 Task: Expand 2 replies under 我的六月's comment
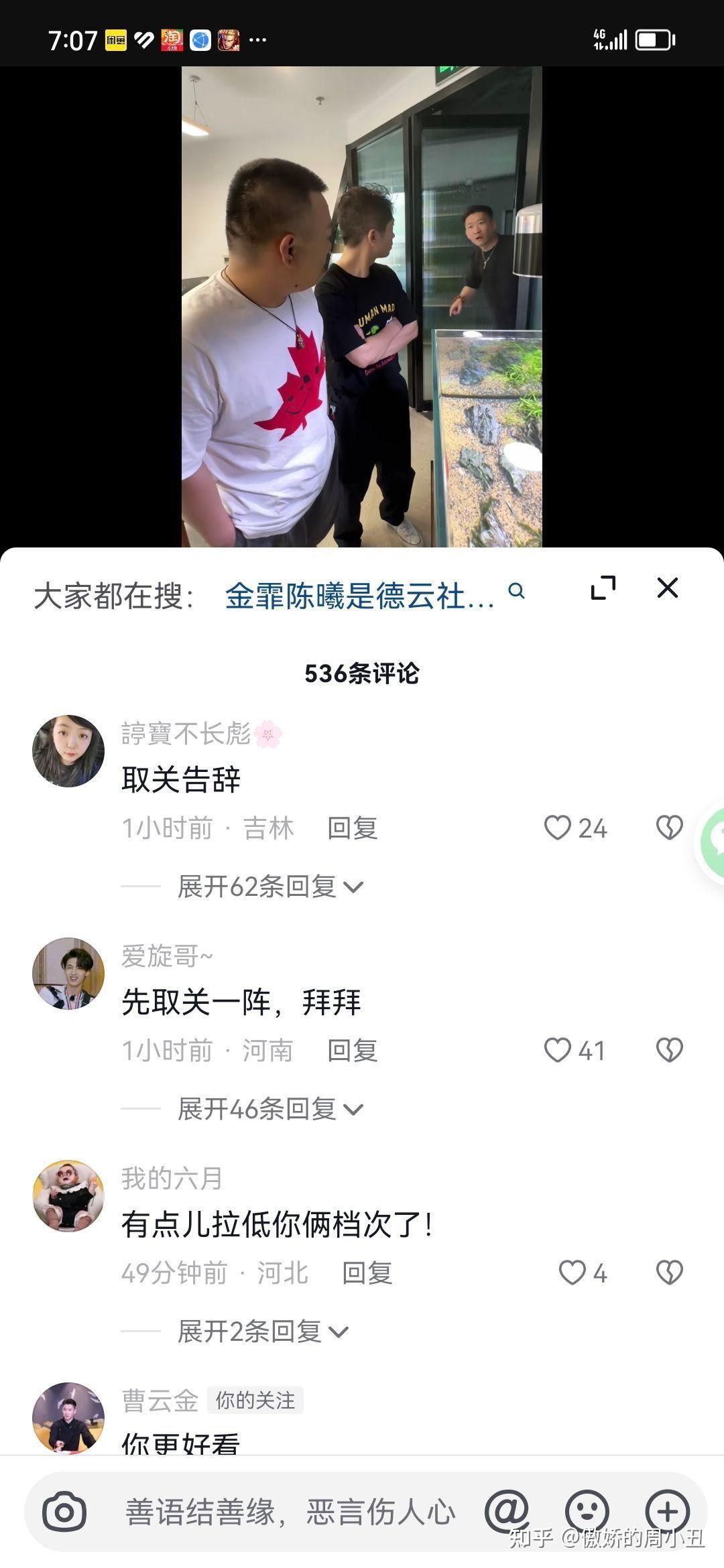[262, 1331]
